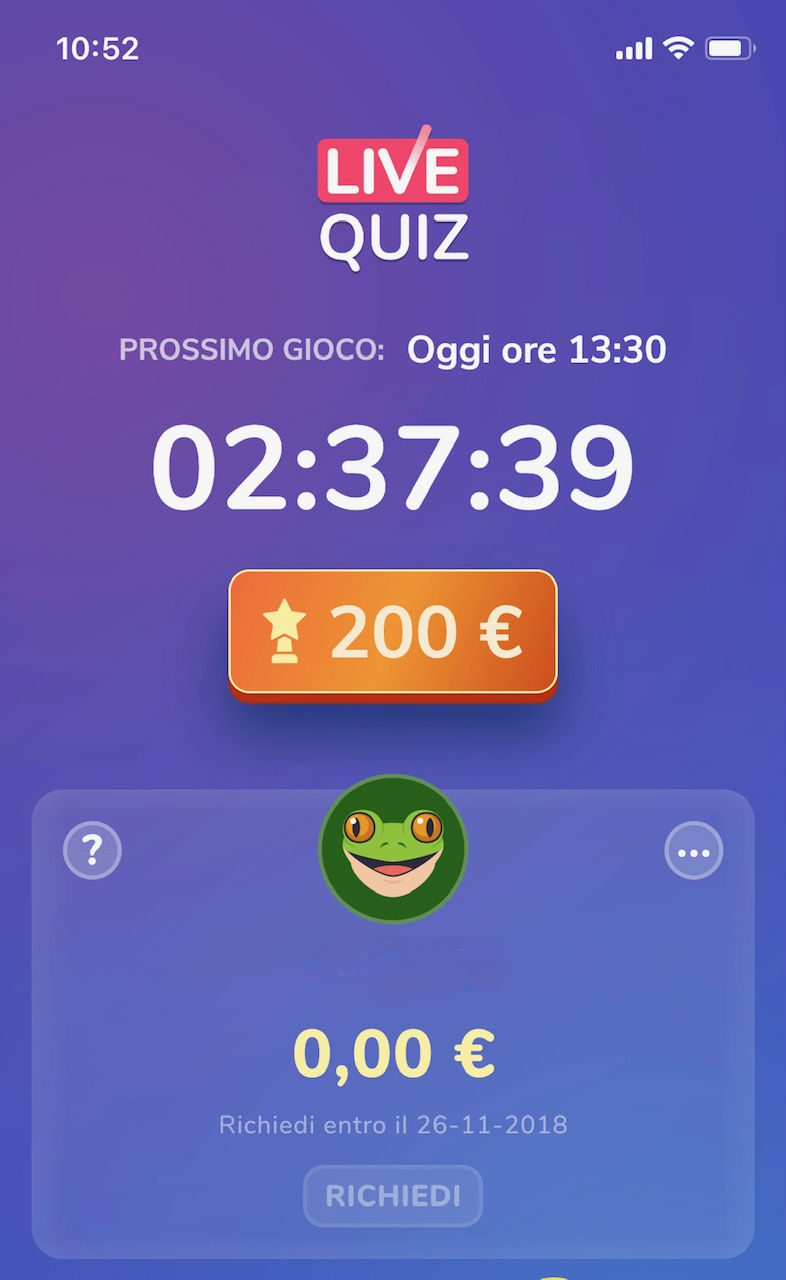
Task: Open the 200 € prize button
Action: point(393,632)
